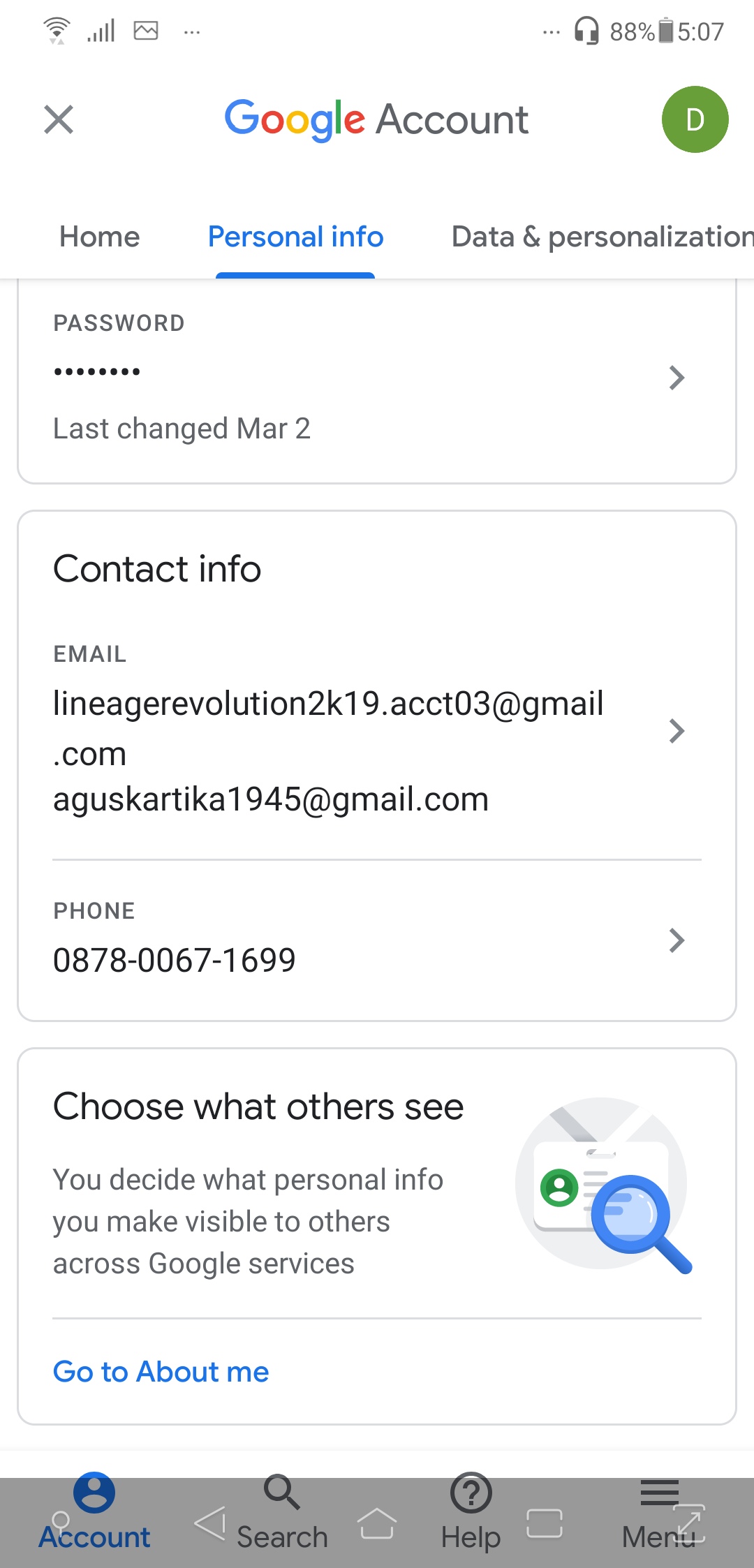Switch to the Data & personalization tab

pyautogui.click(x=599, y=237)
